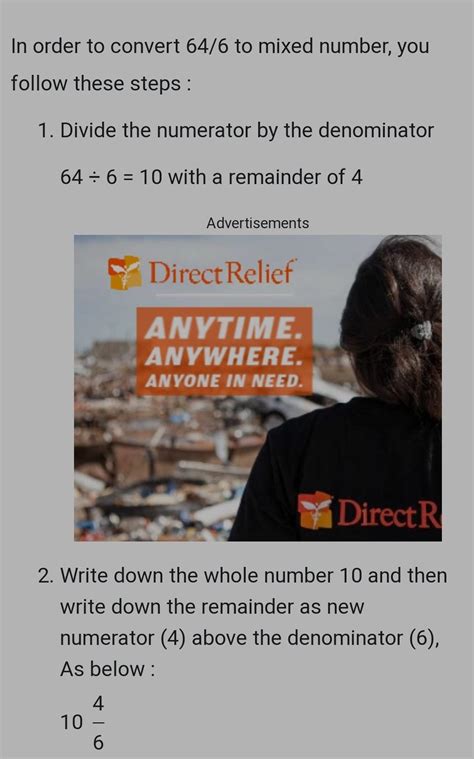Open the Direct Relief advertisement banner

(258, 388)
